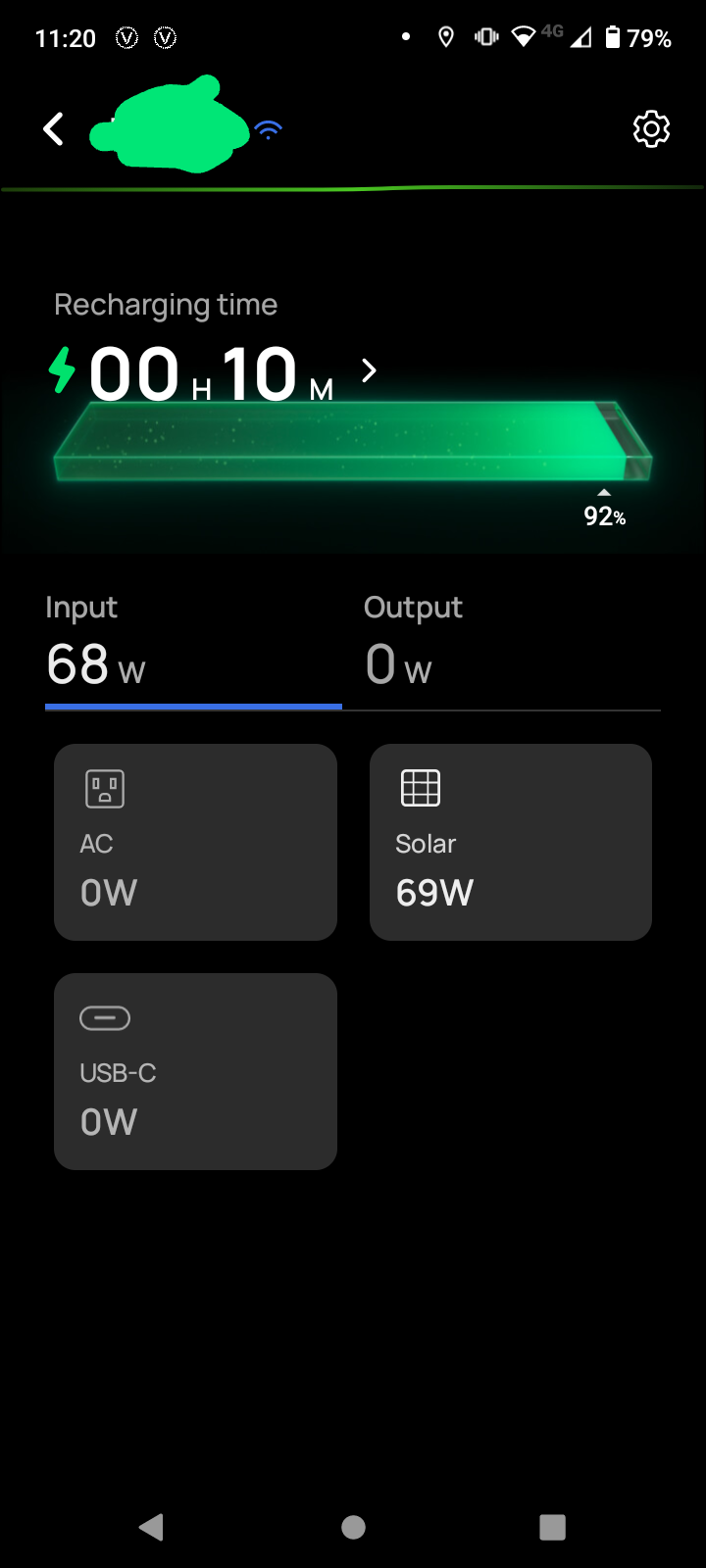Viewport: 706px width, 1568px height.
Task: Go back using the top-left arrow
Action: (54, 129)
